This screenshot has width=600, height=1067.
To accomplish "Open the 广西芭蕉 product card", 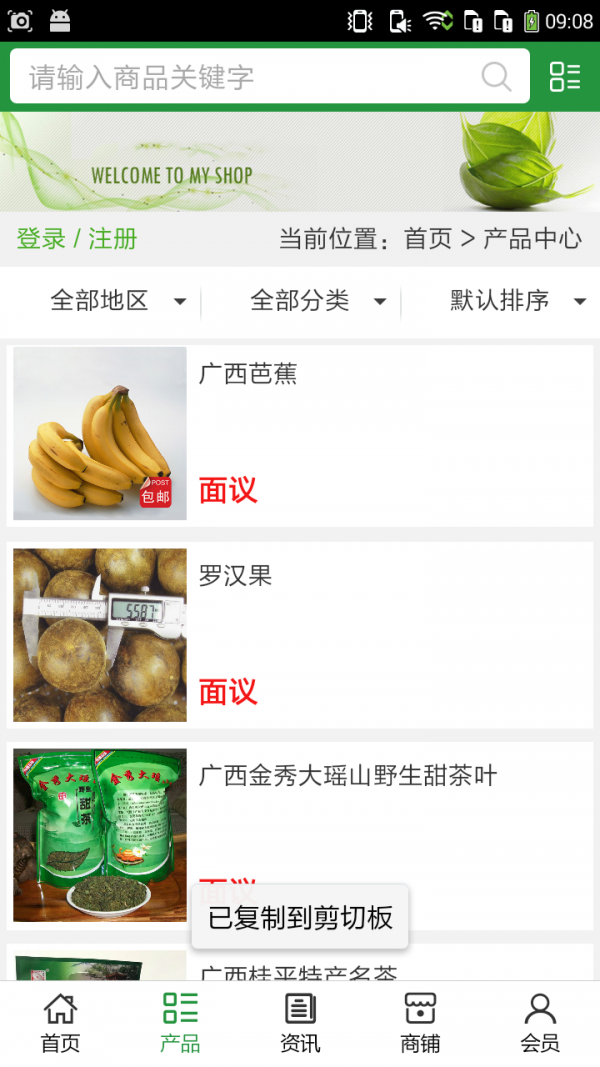I will coord(300,433).
